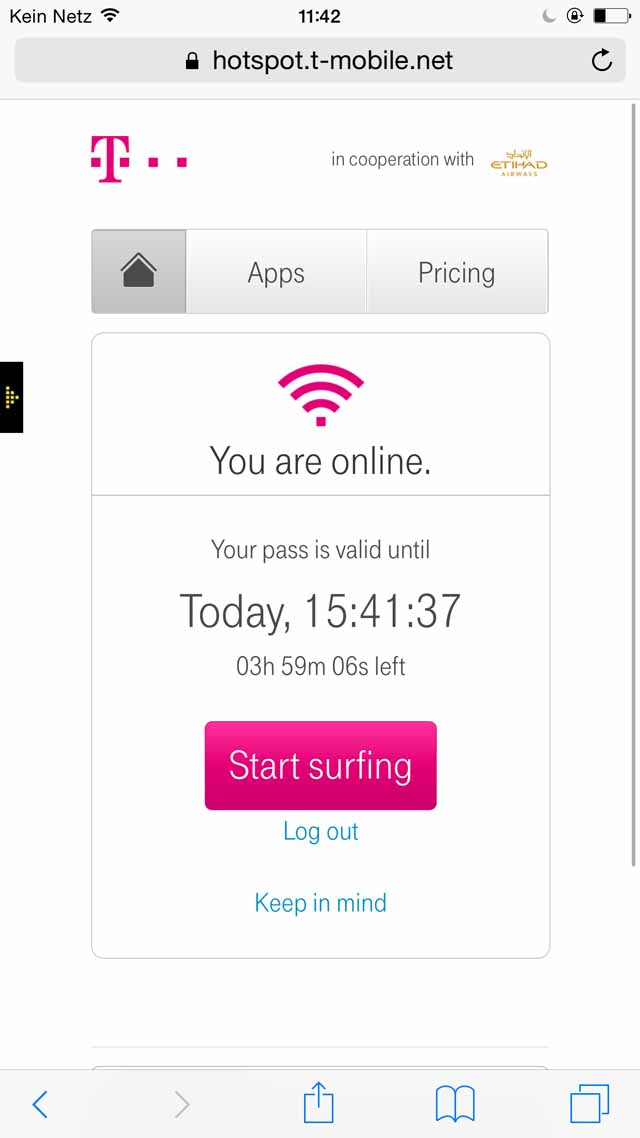
Task: Tap the hotspot.t-mobile.net address bar
Action: [319, 60]
